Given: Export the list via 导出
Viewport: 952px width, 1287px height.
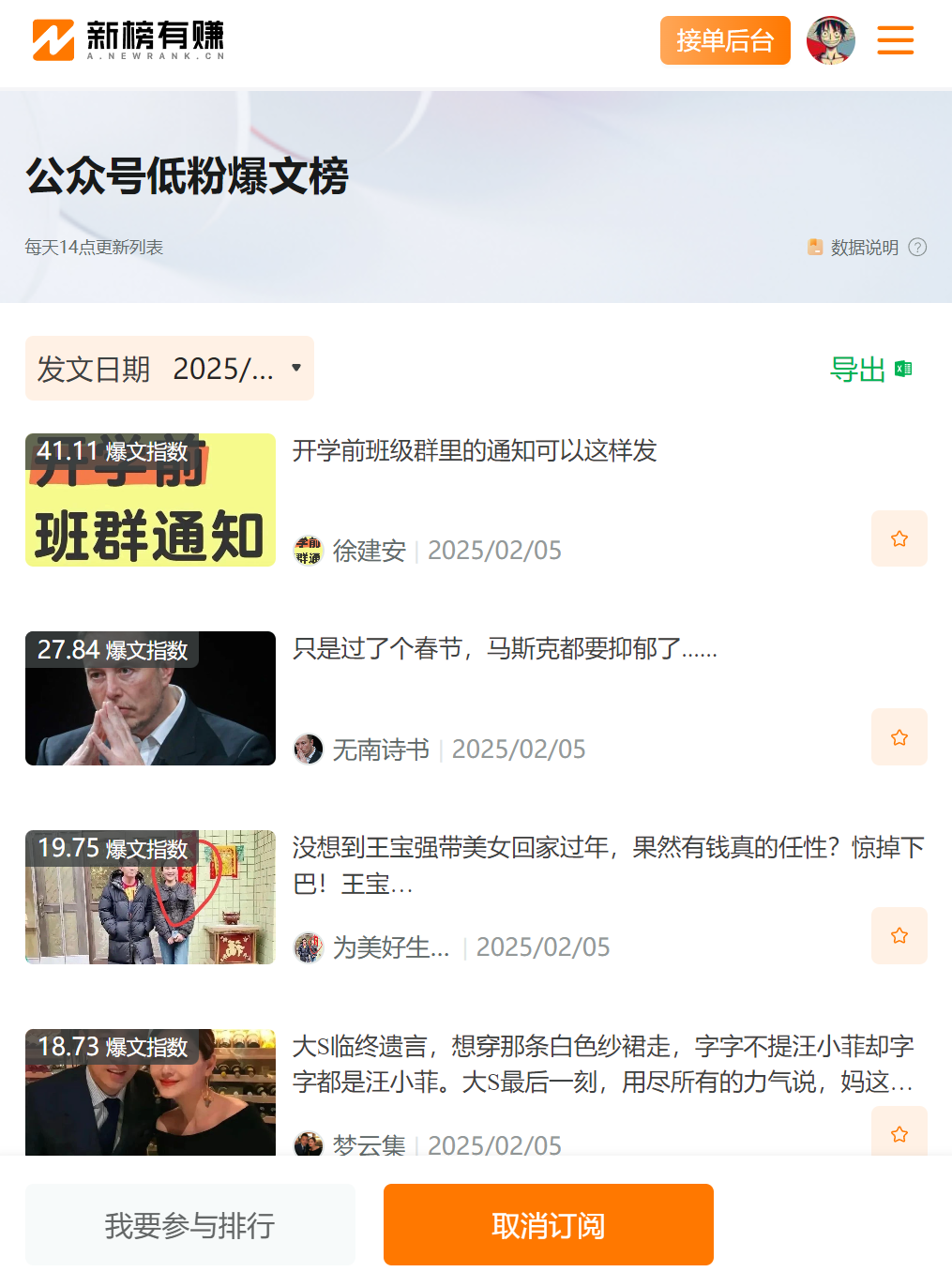Looking at the screenshot, I should [x=870, y=370].
